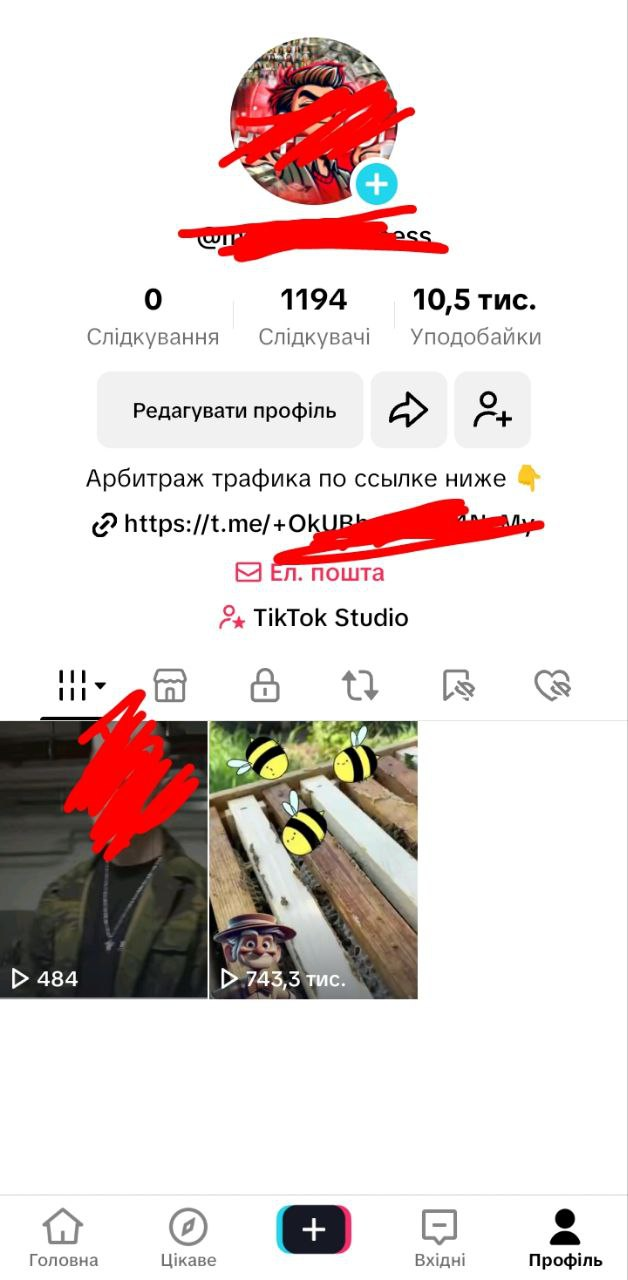Go to the Головна home tab
Viewport: 628px width, 1280px height.
click(63, 1238)
